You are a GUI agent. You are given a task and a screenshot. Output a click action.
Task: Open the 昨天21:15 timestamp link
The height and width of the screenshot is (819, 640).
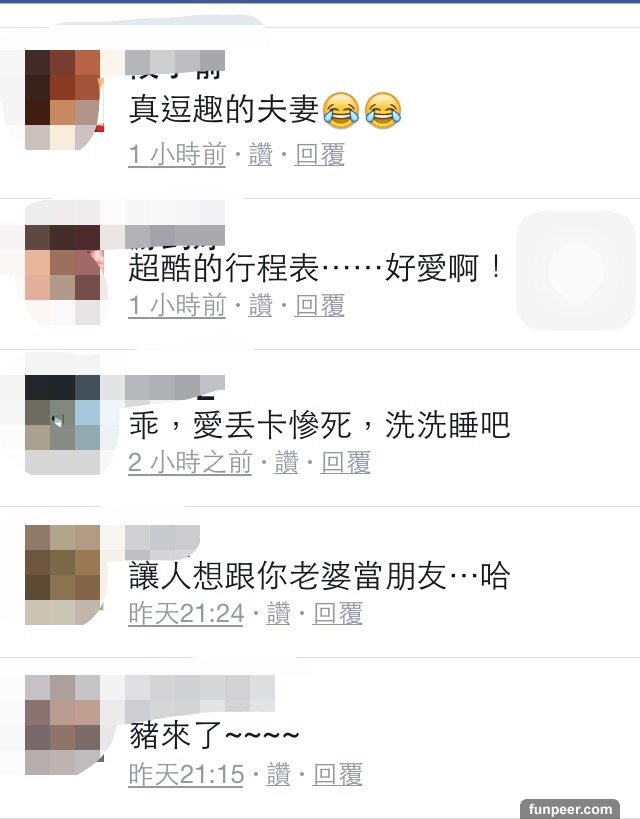point(186,774)
